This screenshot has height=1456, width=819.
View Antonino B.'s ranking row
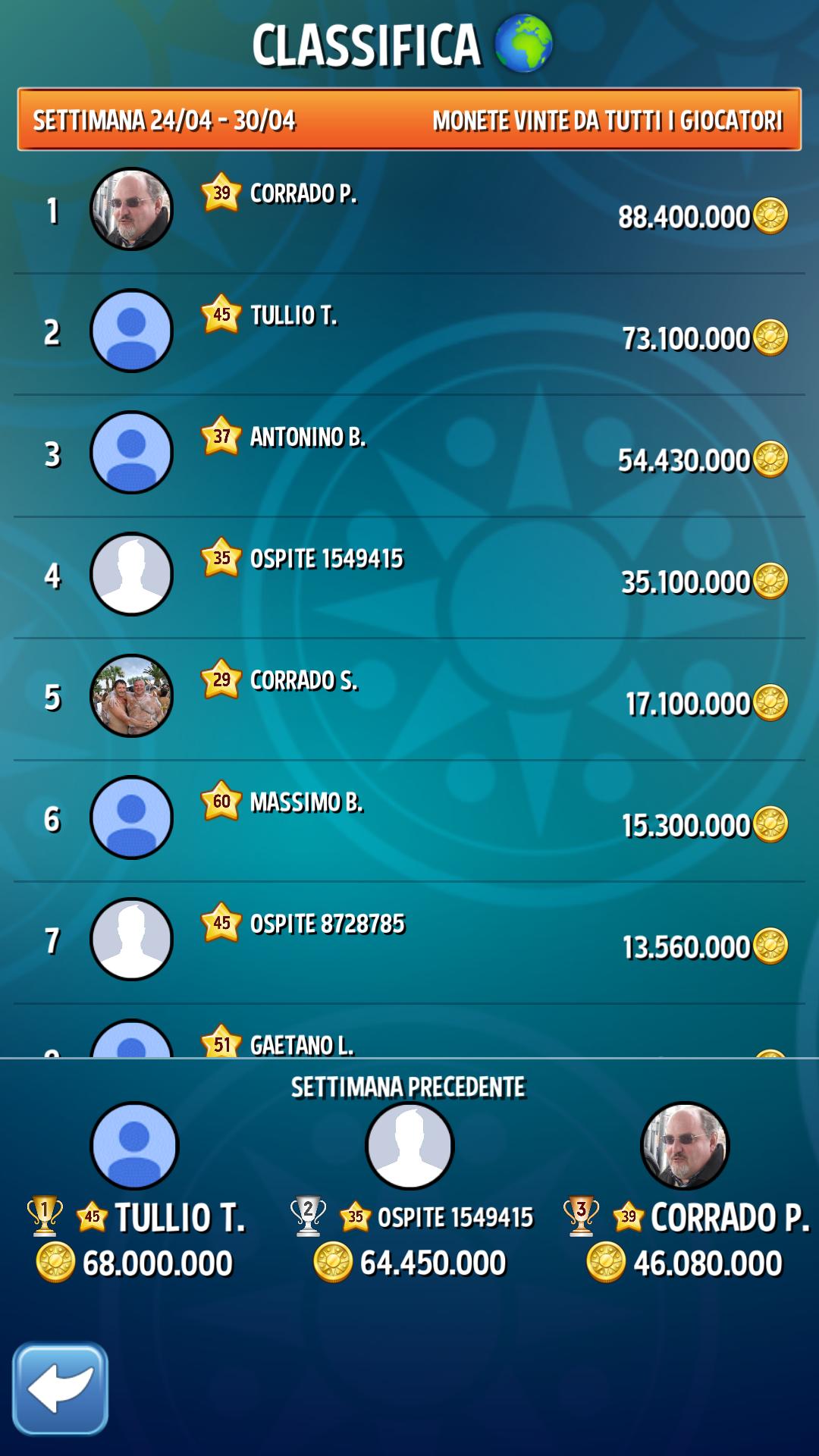(409, 453)
